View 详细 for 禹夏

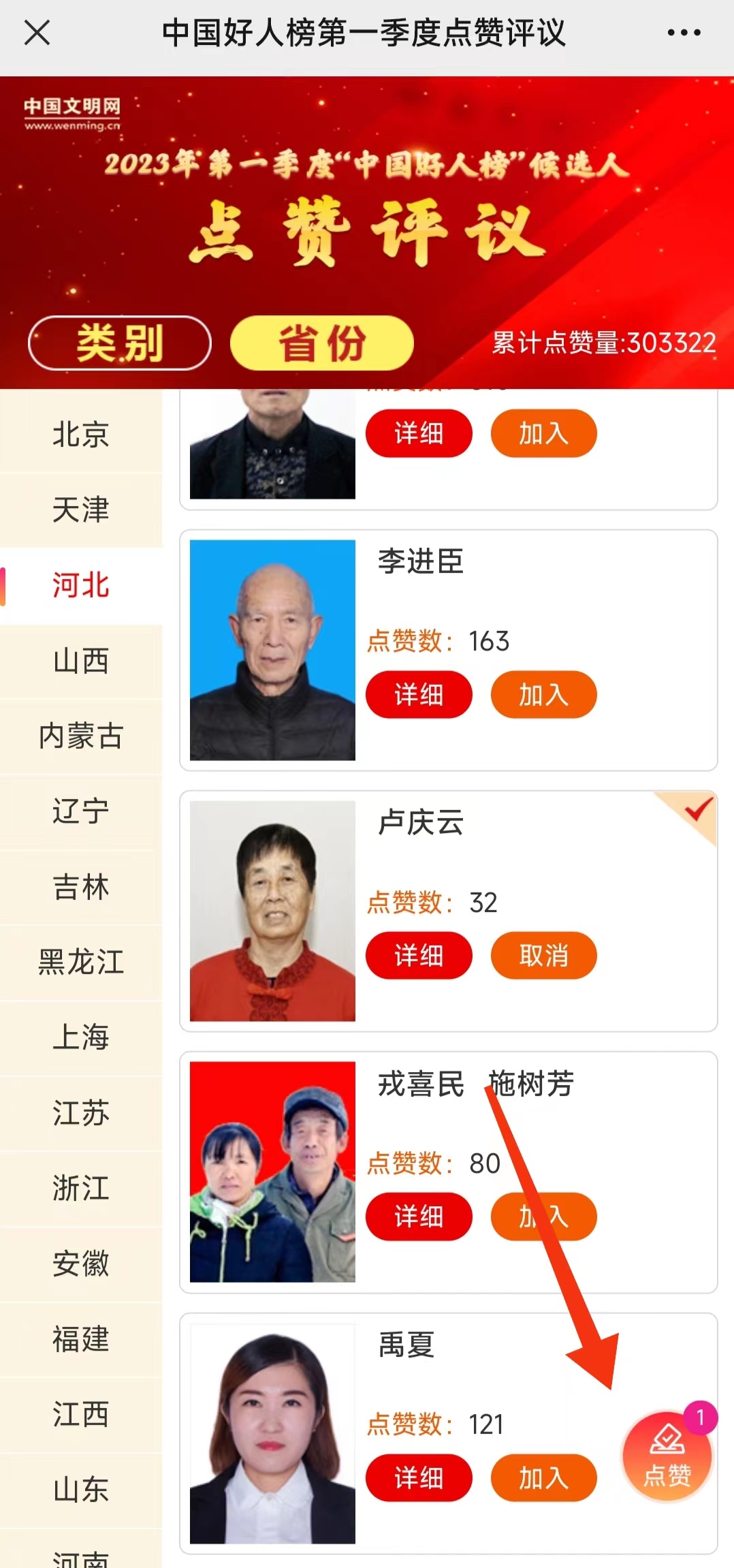click(x=419, y=1478)
